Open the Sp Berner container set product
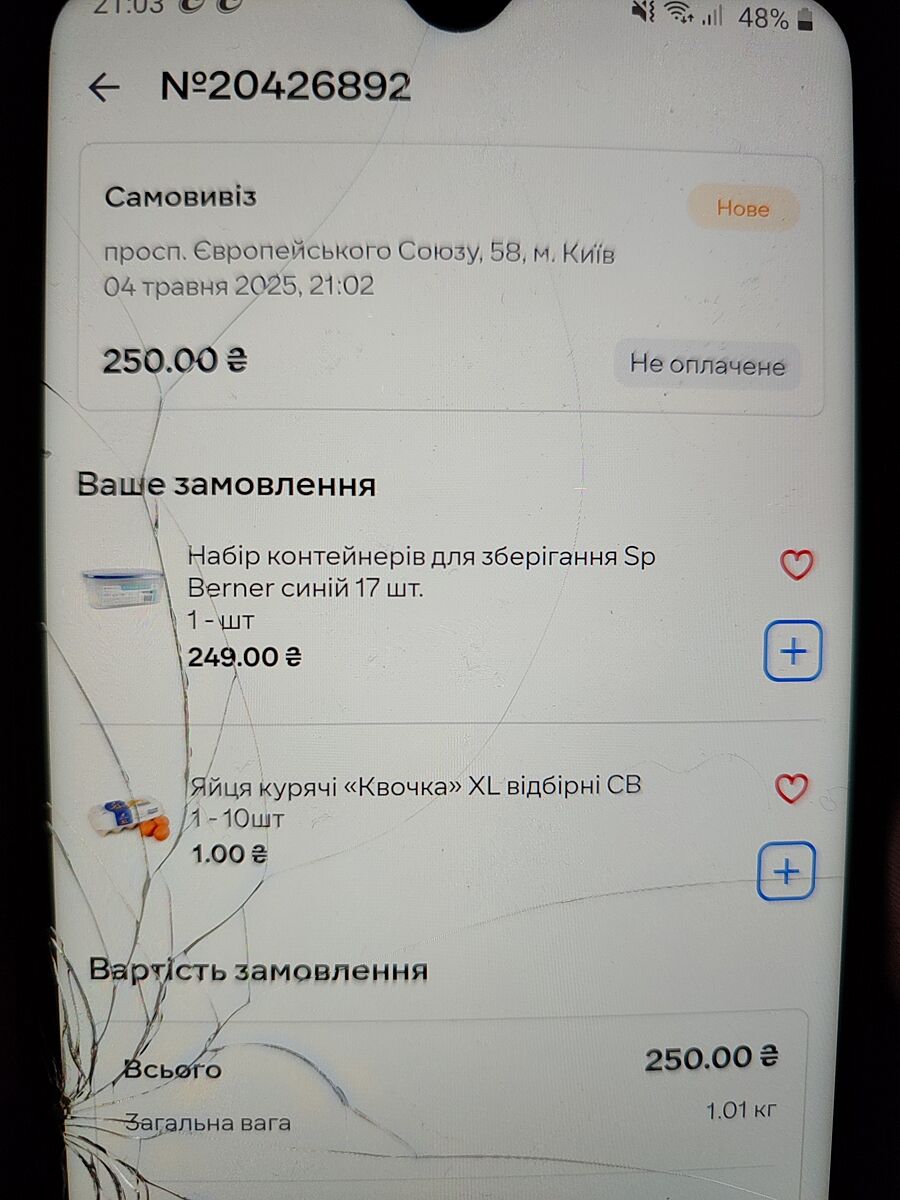The image size is (900, 1200). [420, 572]
